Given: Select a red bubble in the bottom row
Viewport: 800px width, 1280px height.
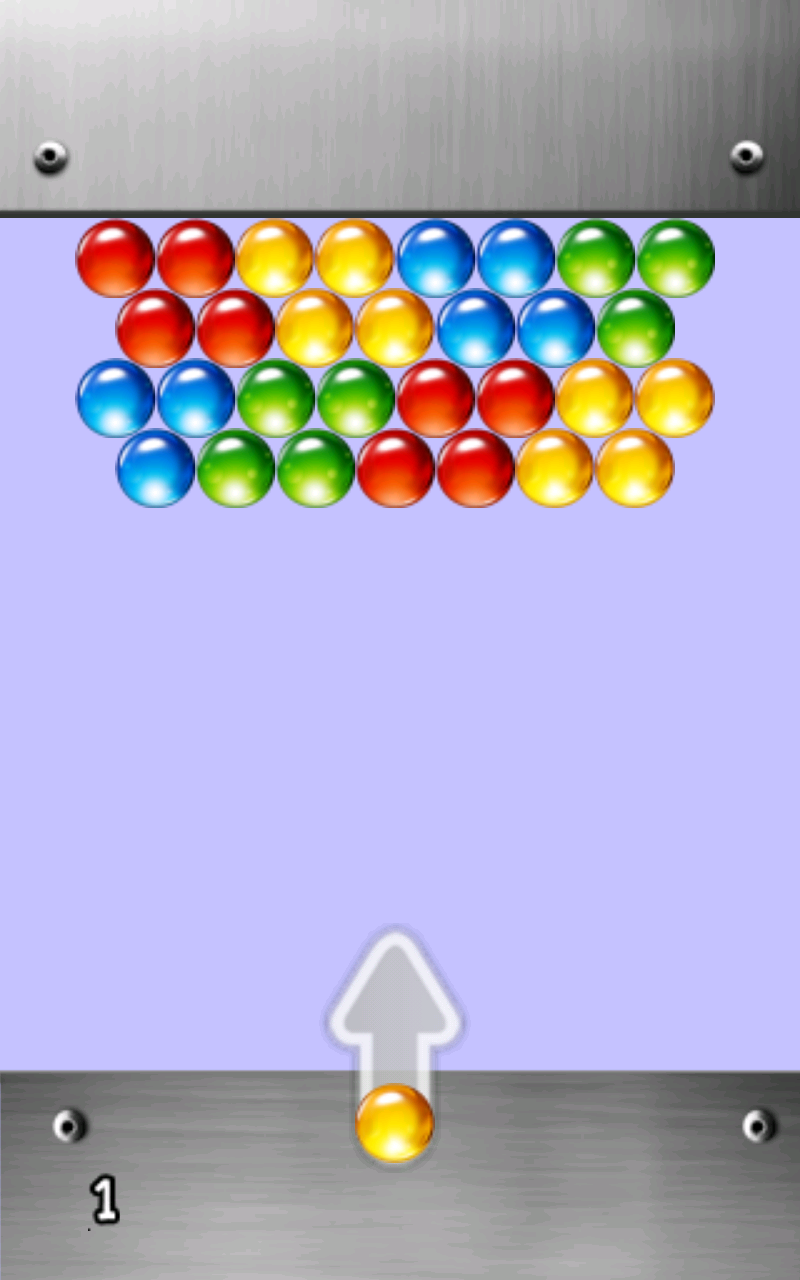Looking at the screenshot, I should (x=395, y=468).
